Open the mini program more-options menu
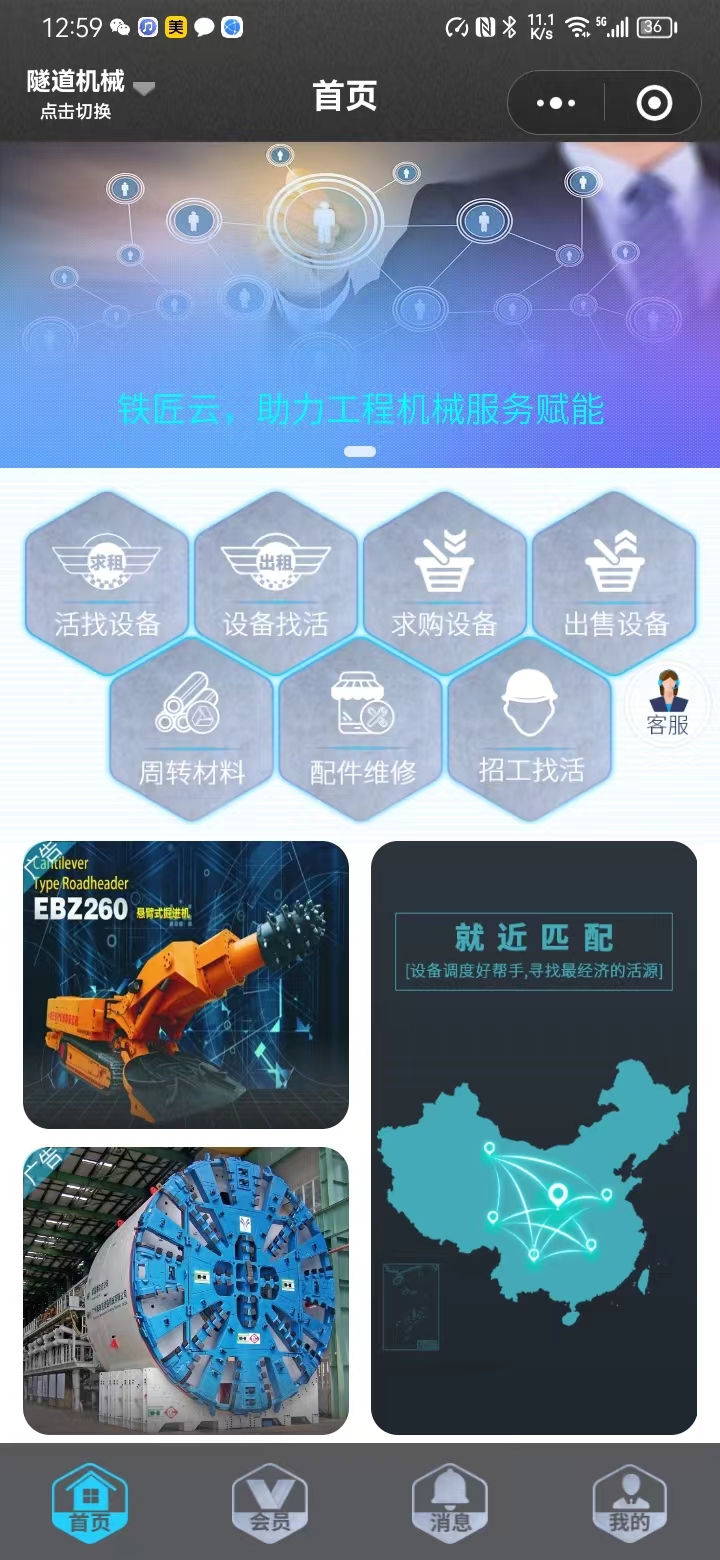The width and height of the screenshot is (720, 1560). pos(557,102)
